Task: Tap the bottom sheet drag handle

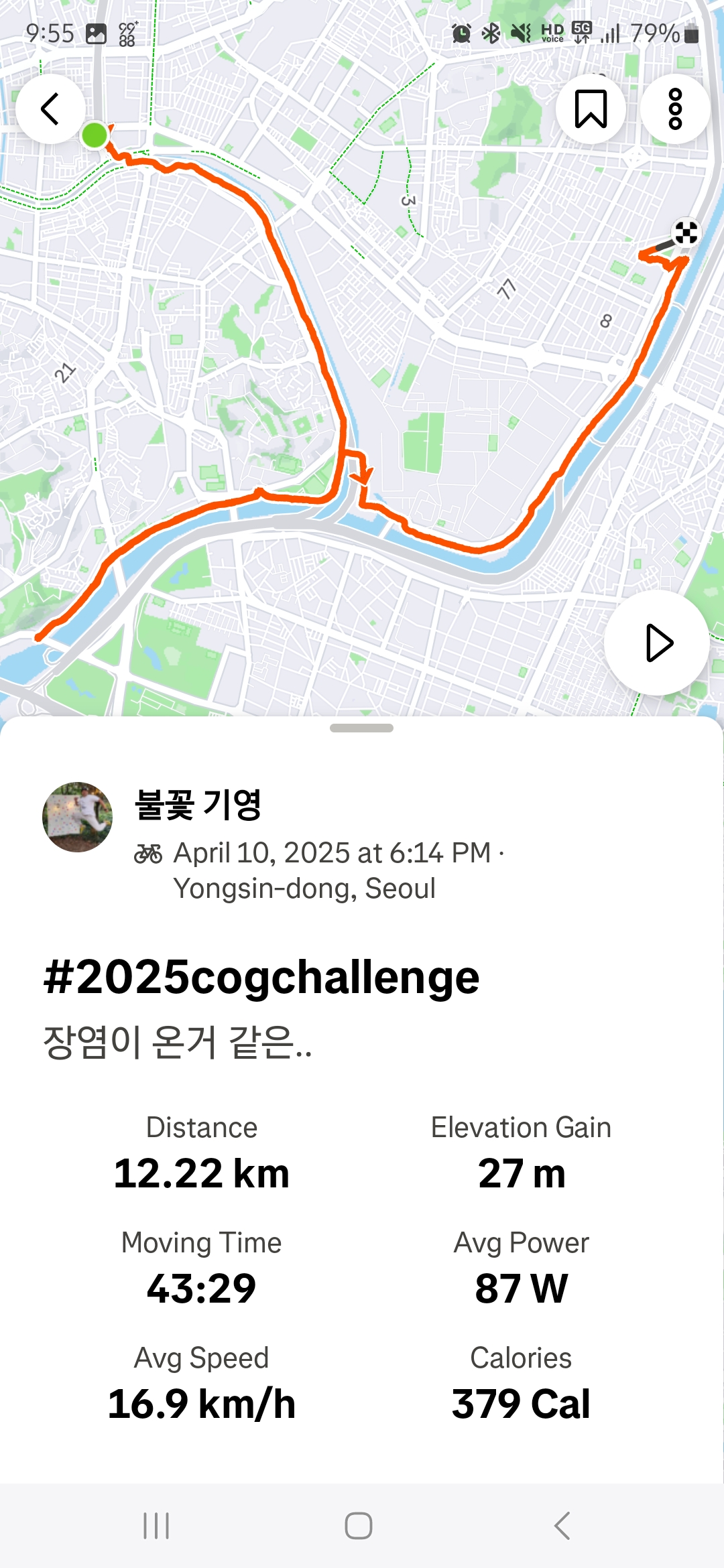Action: (x=361, y=728)
